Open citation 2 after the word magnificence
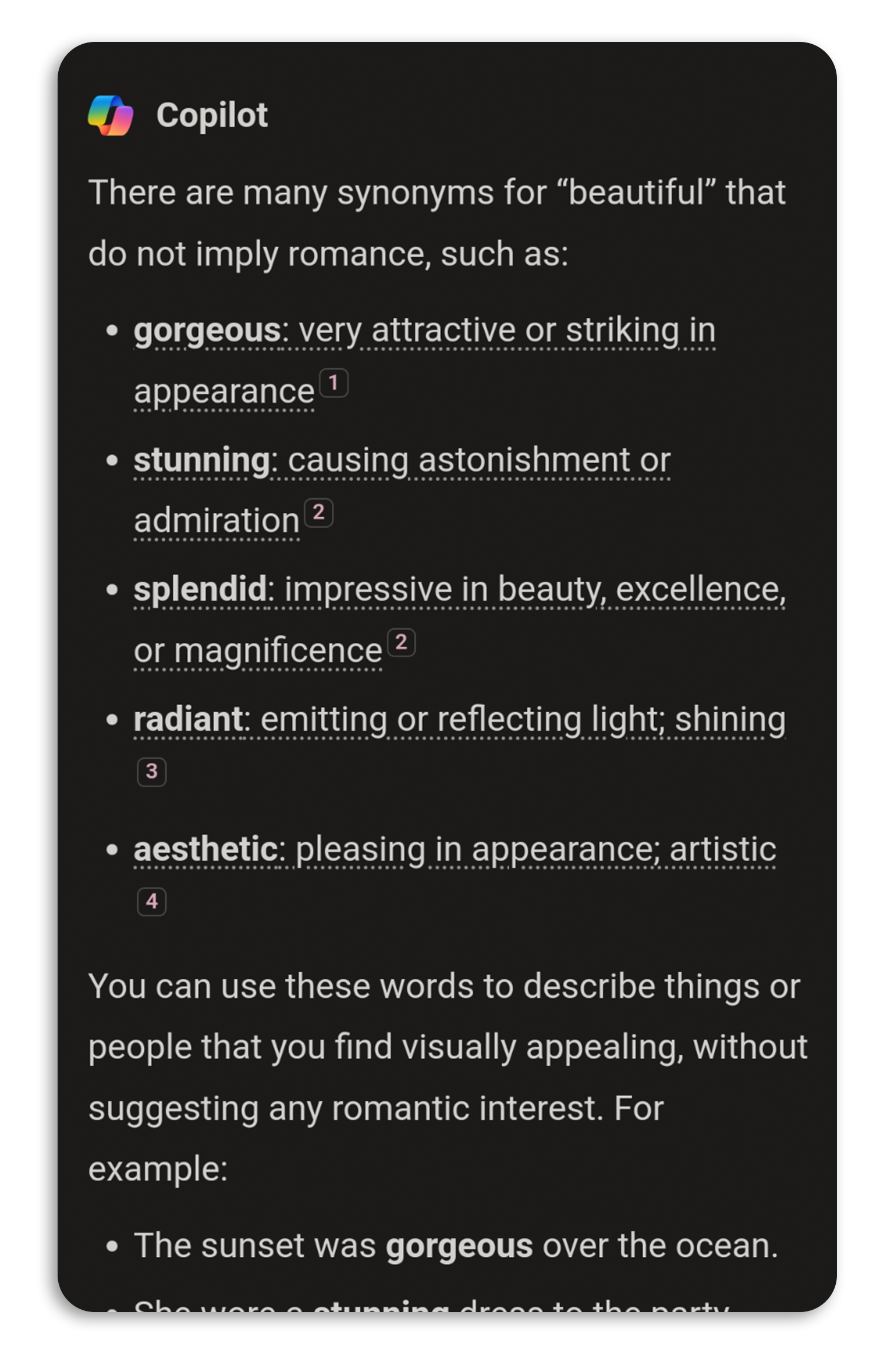This screenshot has height=1372, width=894. pos(401,642)
